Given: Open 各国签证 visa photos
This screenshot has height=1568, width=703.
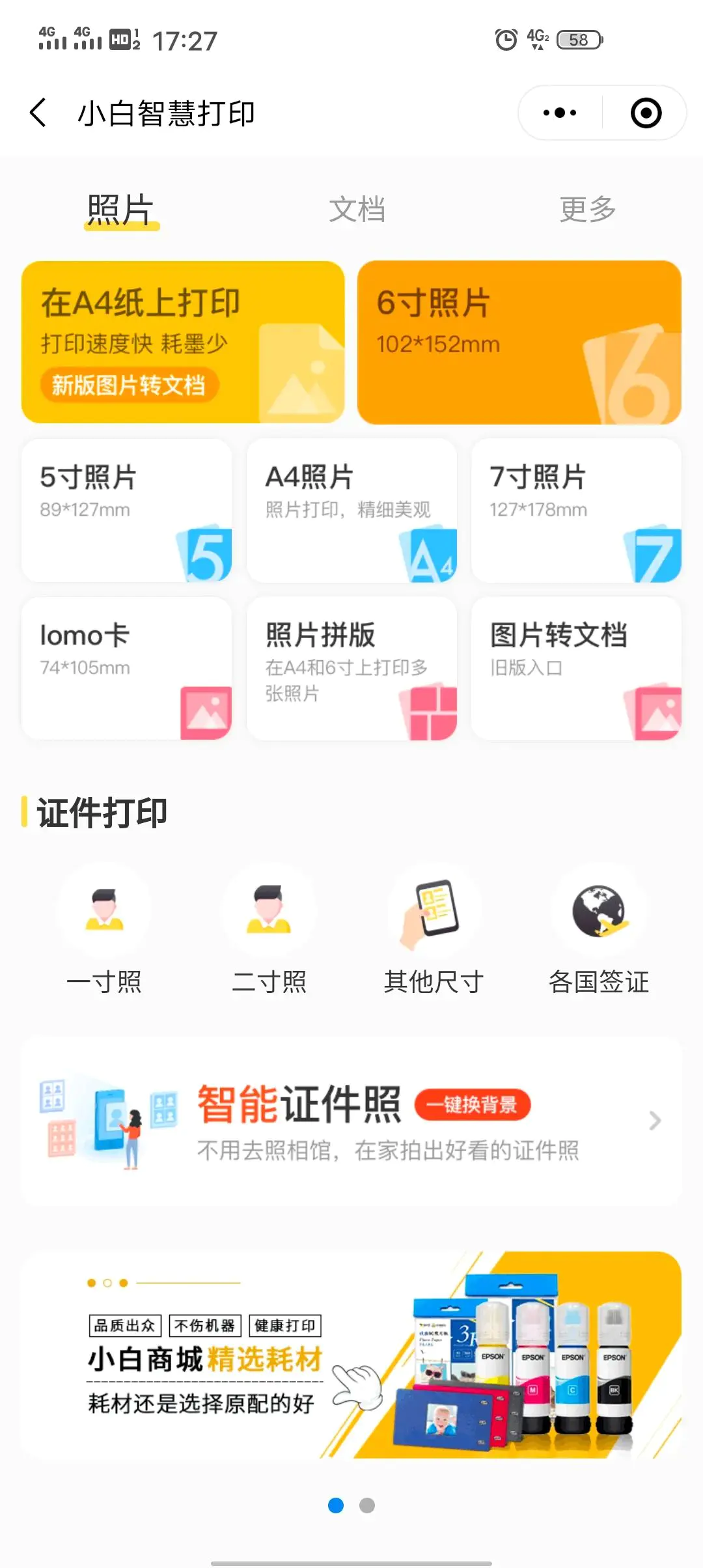Looking at the screenshot, I should [x=599, y=931].
